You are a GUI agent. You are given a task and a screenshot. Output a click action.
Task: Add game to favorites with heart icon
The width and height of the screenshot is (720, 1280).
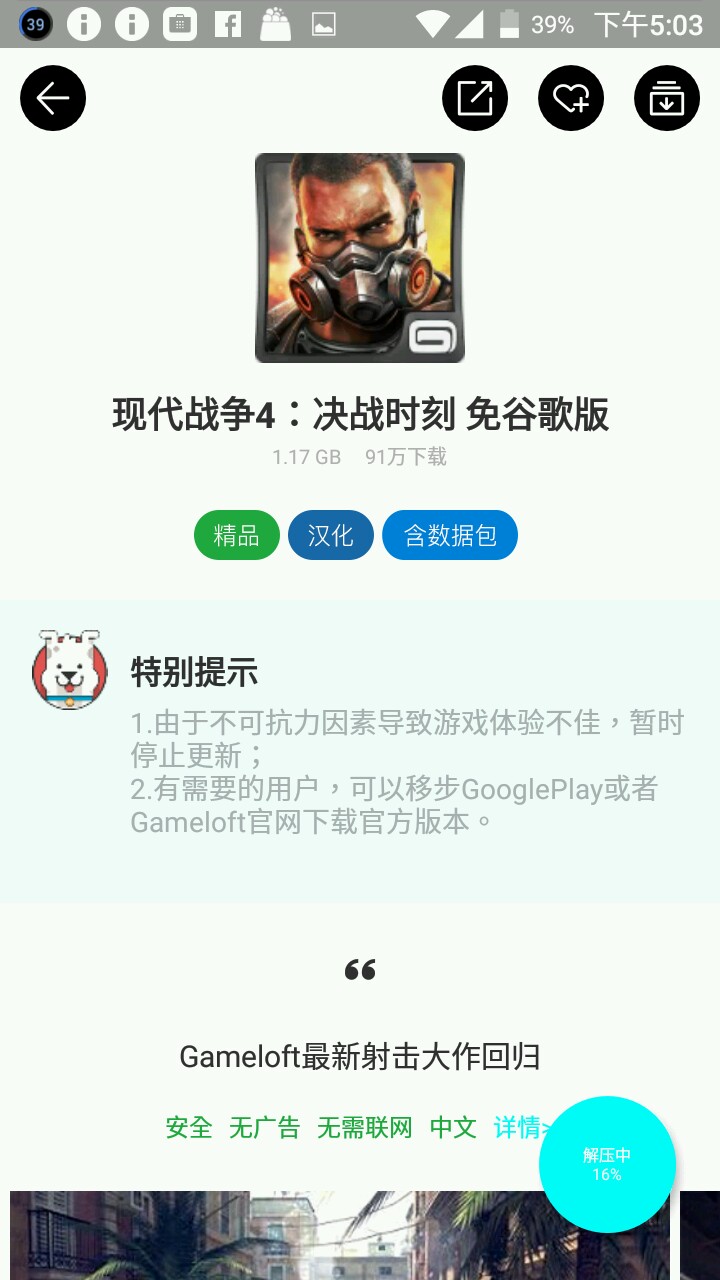point(571,98)
